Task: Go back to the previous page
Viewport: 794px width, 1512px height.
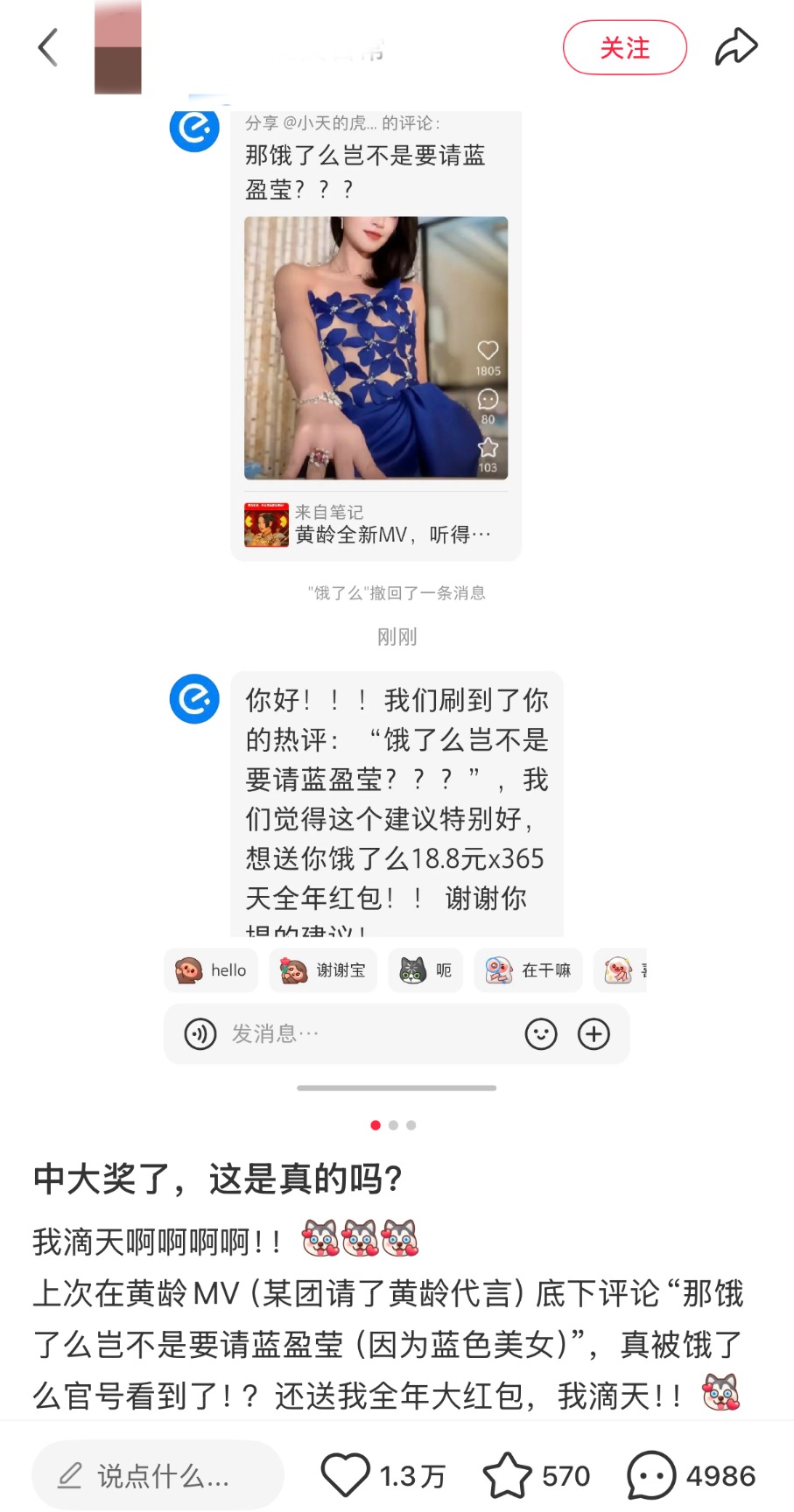Action: [x=48, y=47]
